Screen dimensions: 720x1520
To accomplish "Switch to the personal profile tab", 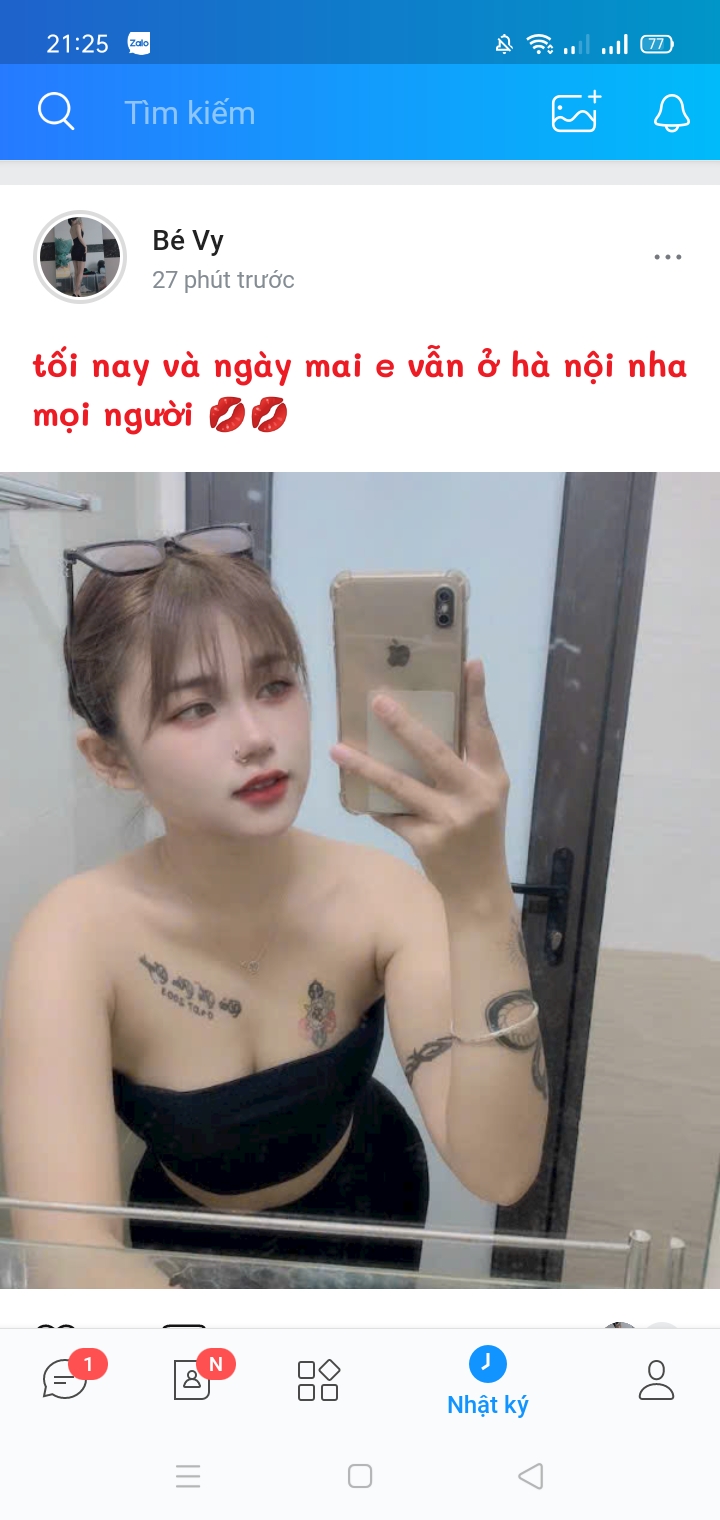I will [x=656, y=1380].
